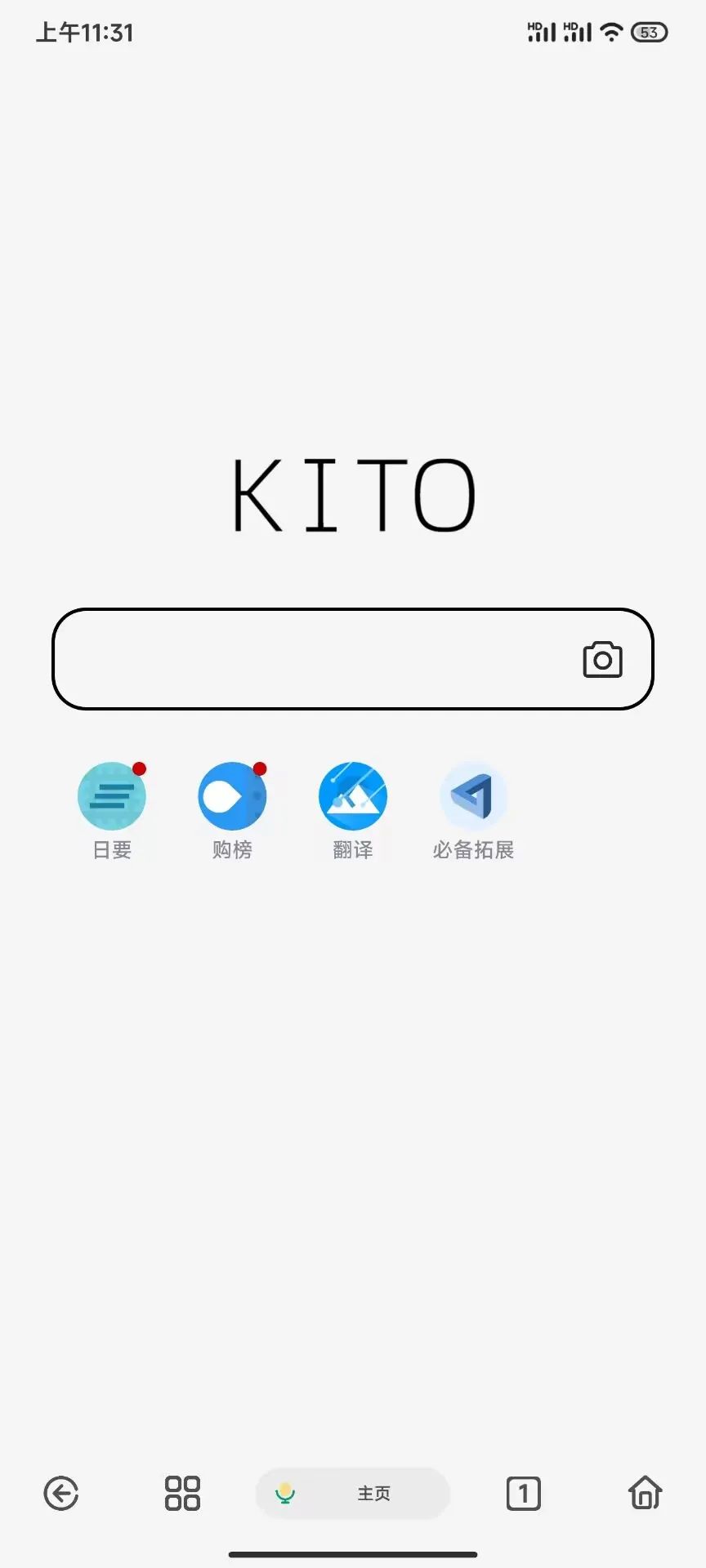The width and height of the screenshot is (706, 1568).
Task: Open the 购榜 shortcut
Action: [x=232, y=797]
